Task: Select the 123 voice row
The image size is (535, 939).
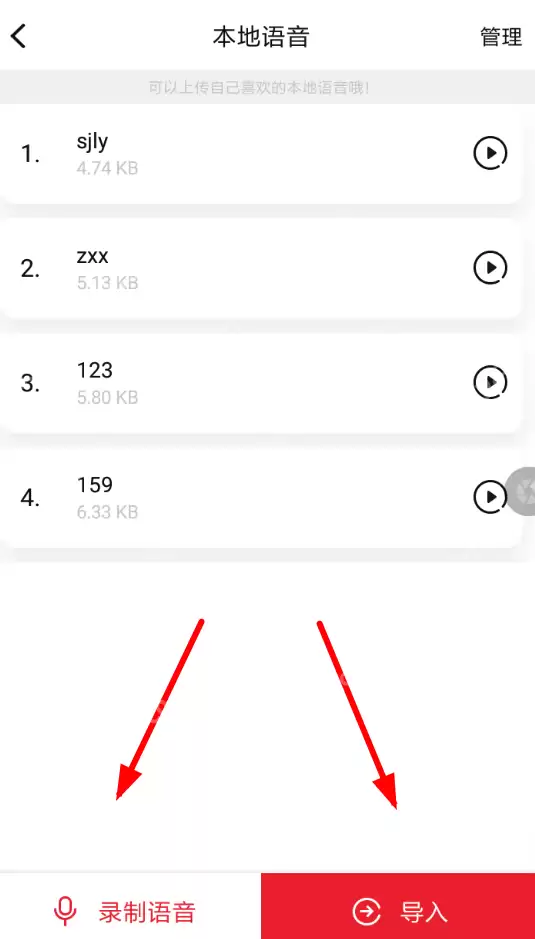Action: (260, 383)
